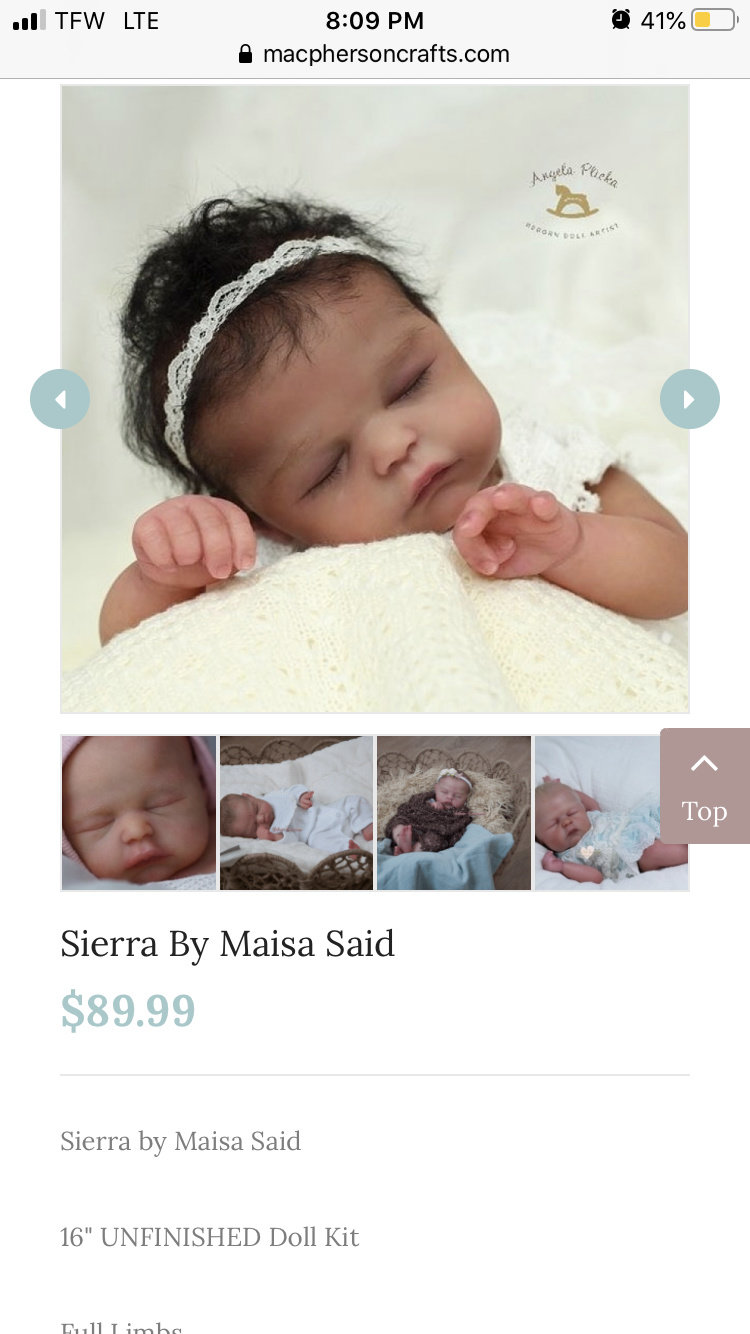Open the close-up face thumbnail
750x1334 pixels.
coord(139,813)
